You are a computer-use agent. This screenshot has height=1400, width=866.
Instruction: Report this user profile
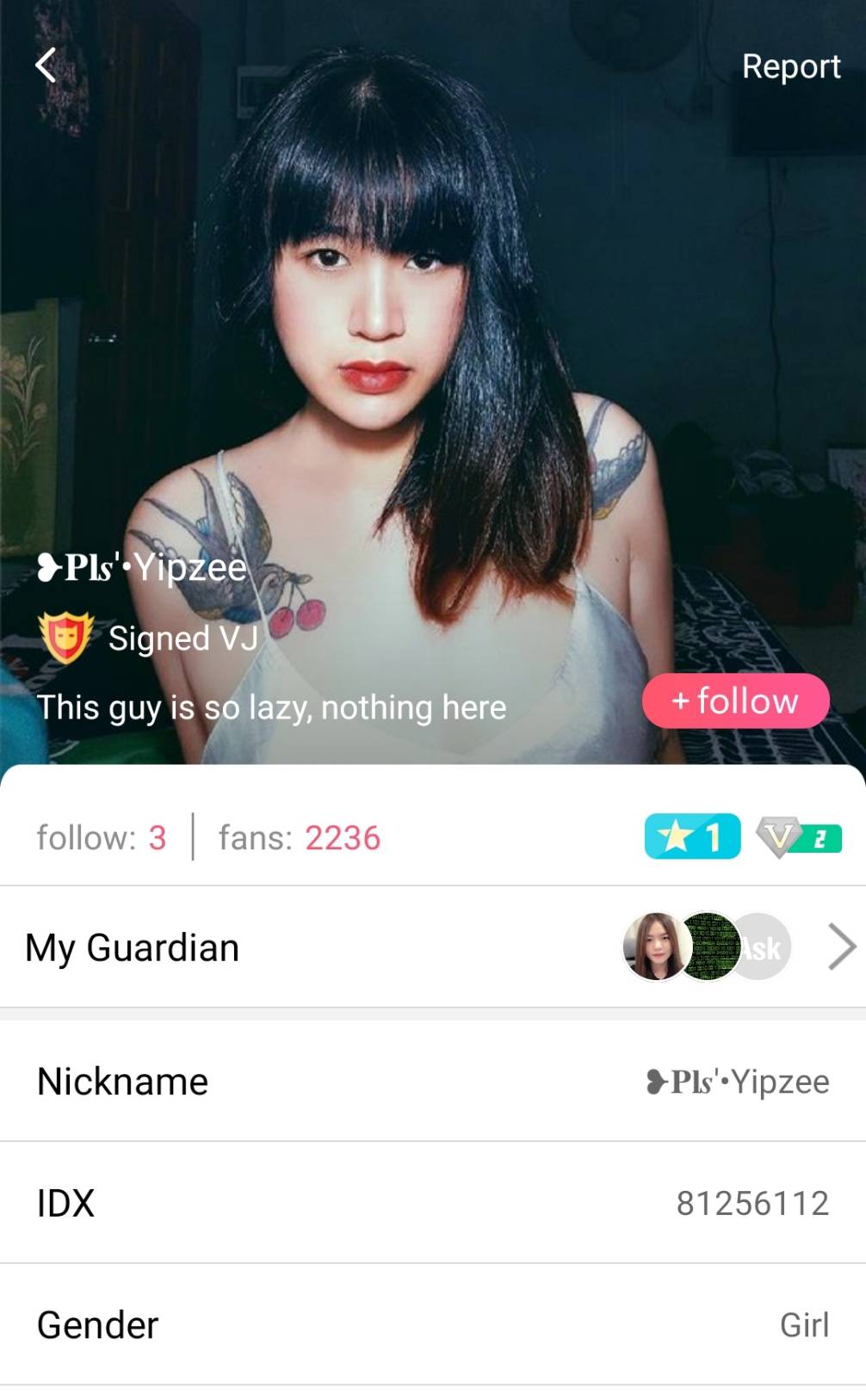790,66
